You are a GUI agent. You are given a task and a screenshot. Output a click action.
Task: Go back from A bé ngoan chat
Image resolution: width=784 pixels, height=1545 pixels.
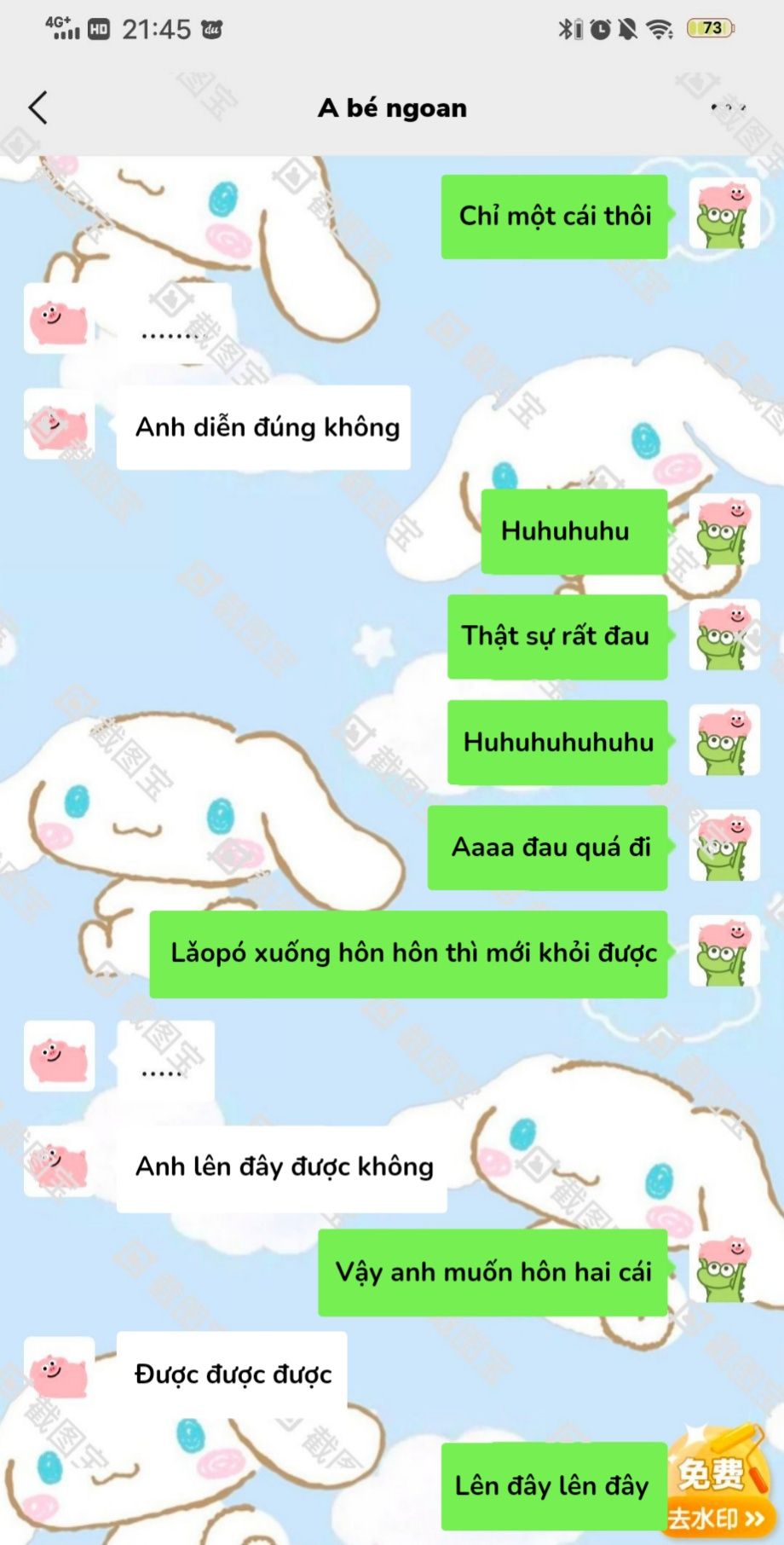(38, 108)
